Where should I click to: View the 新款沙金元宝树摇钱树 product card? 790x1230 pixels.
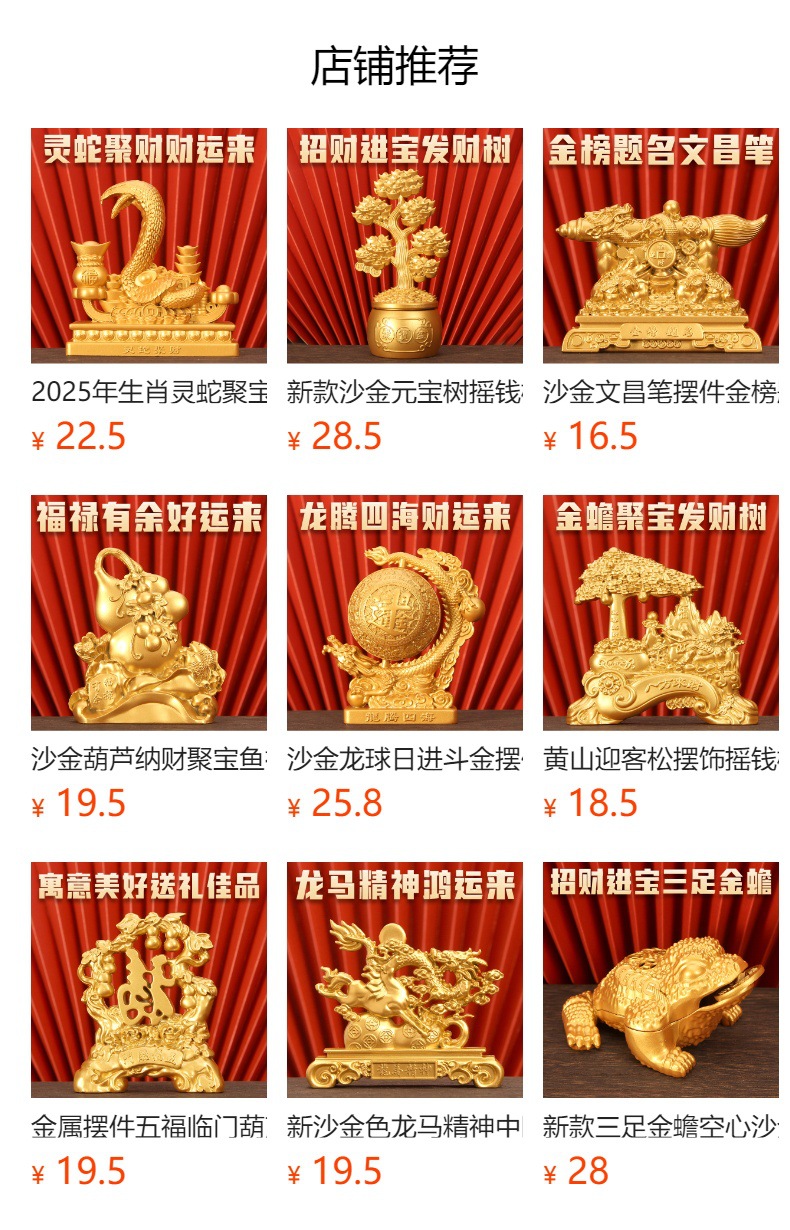(405, 291)
